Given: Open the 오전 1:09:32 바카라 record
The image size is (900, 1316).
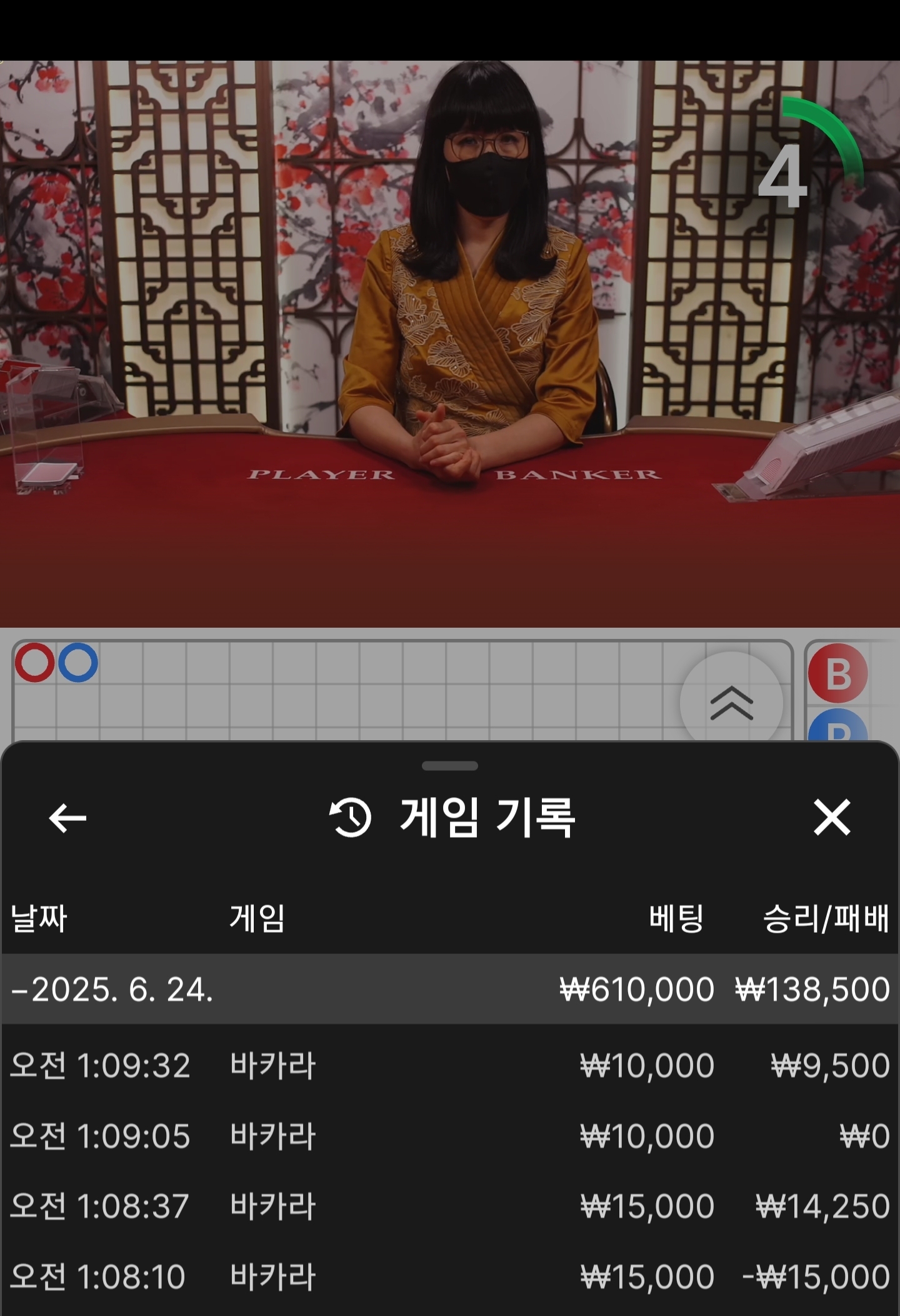Looking at the screenshot, I should coord(450,1065).
